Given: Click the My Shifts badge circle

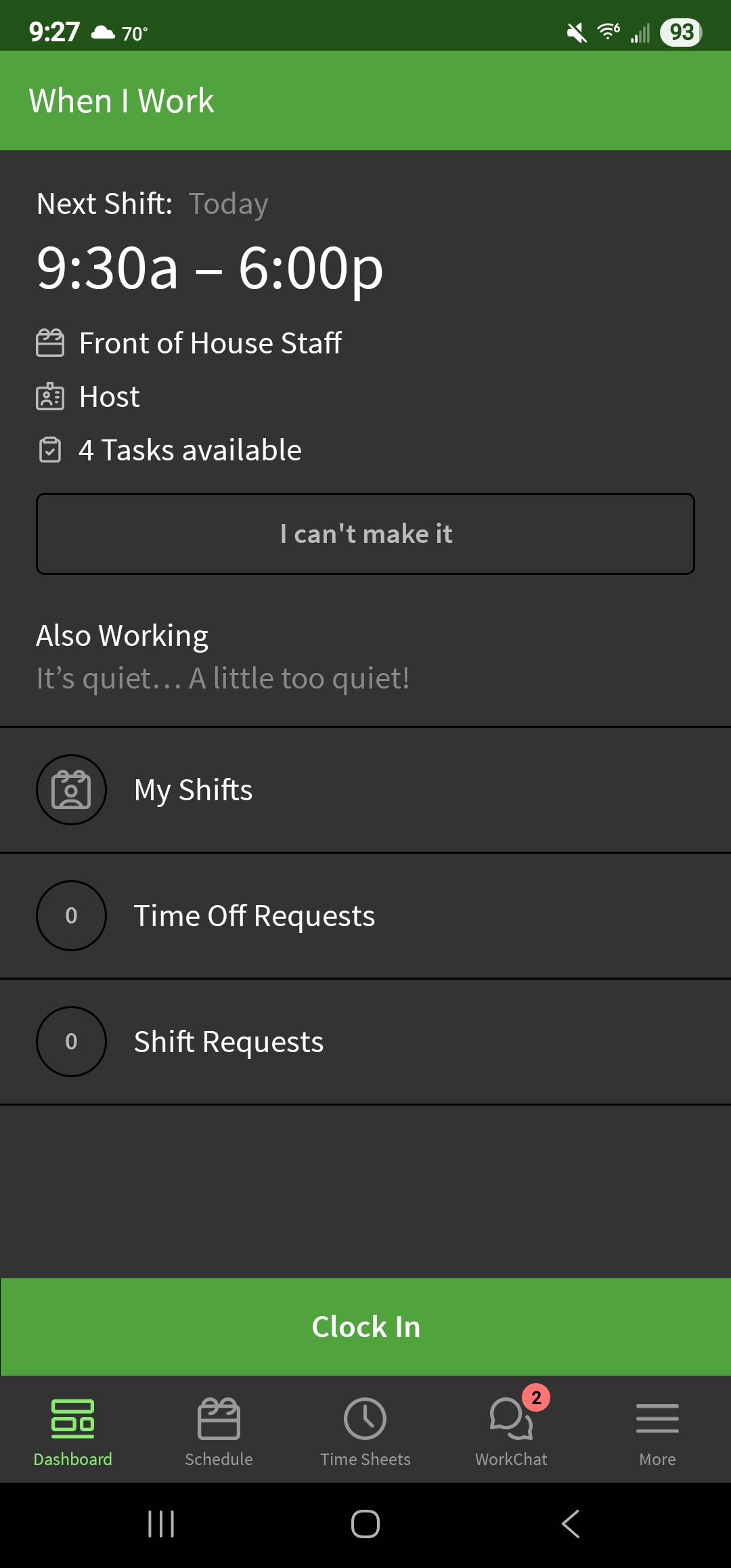Looking at the screenshot, I should click(x=71, y=789).
